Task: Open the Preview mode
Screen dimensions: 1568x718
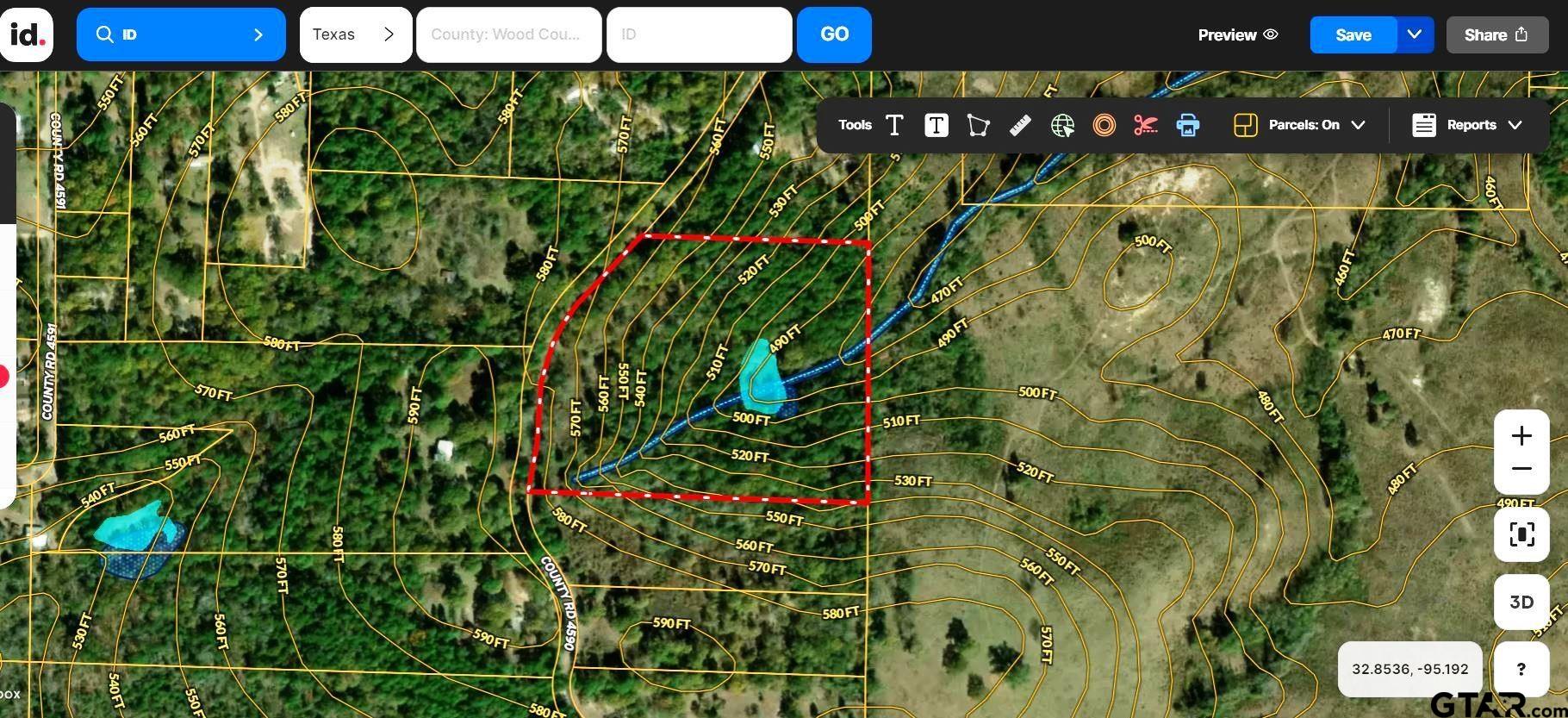Action: click(x=1237, y=34)
